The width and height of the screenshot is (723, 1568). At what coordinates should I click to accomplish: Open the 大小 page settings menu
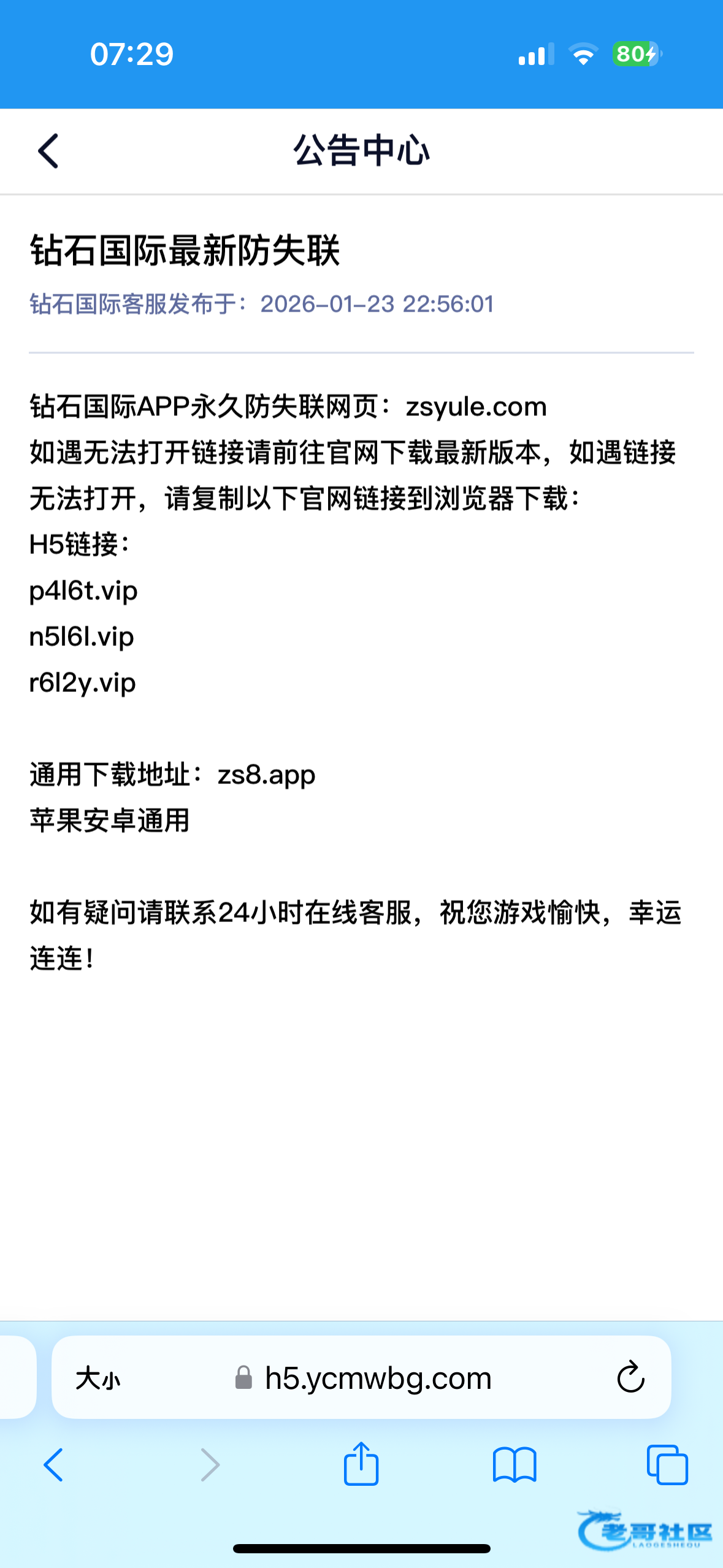click(98, 1379)
